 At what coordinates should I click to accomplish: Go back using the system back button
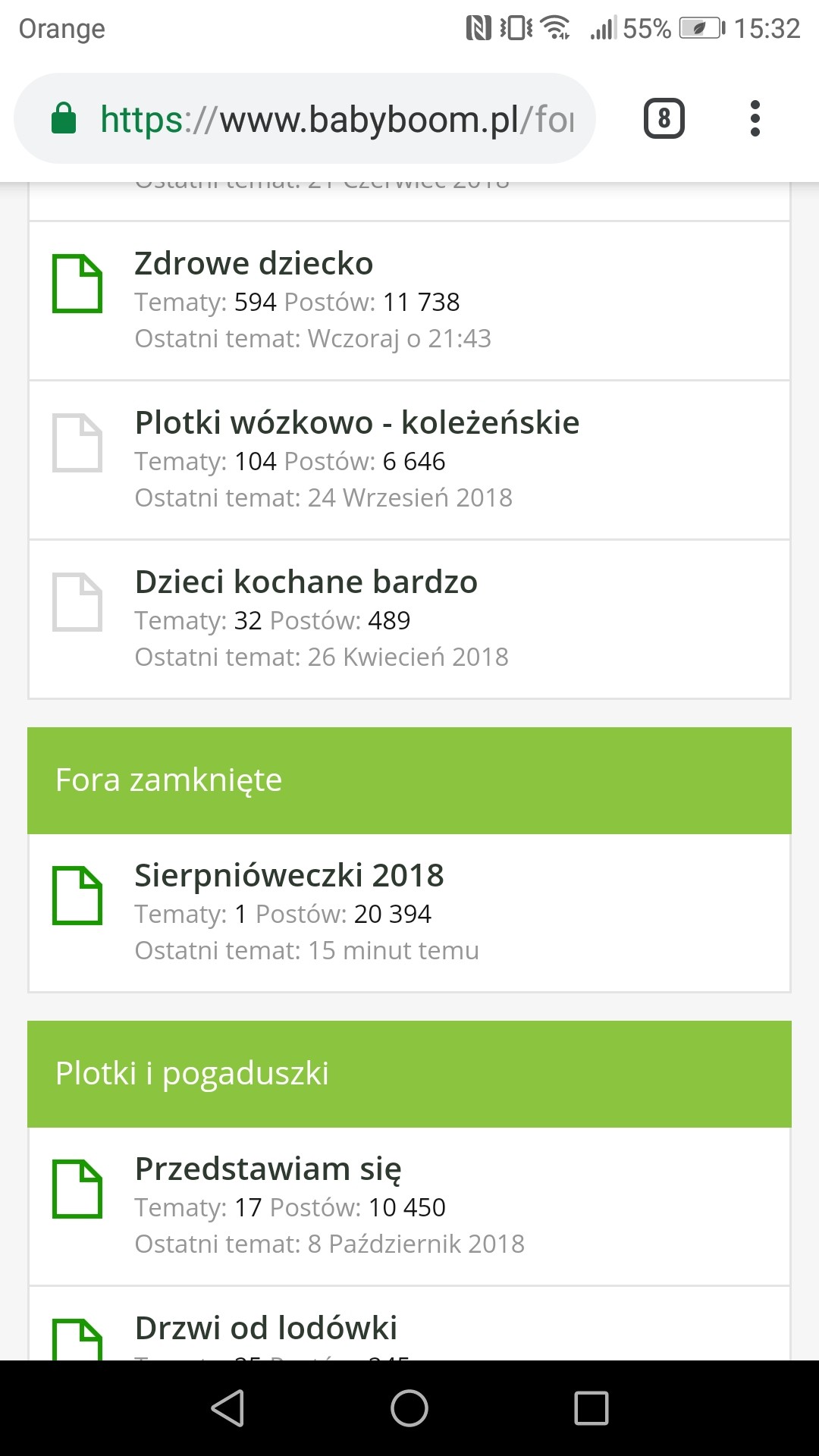point(227,1408)
